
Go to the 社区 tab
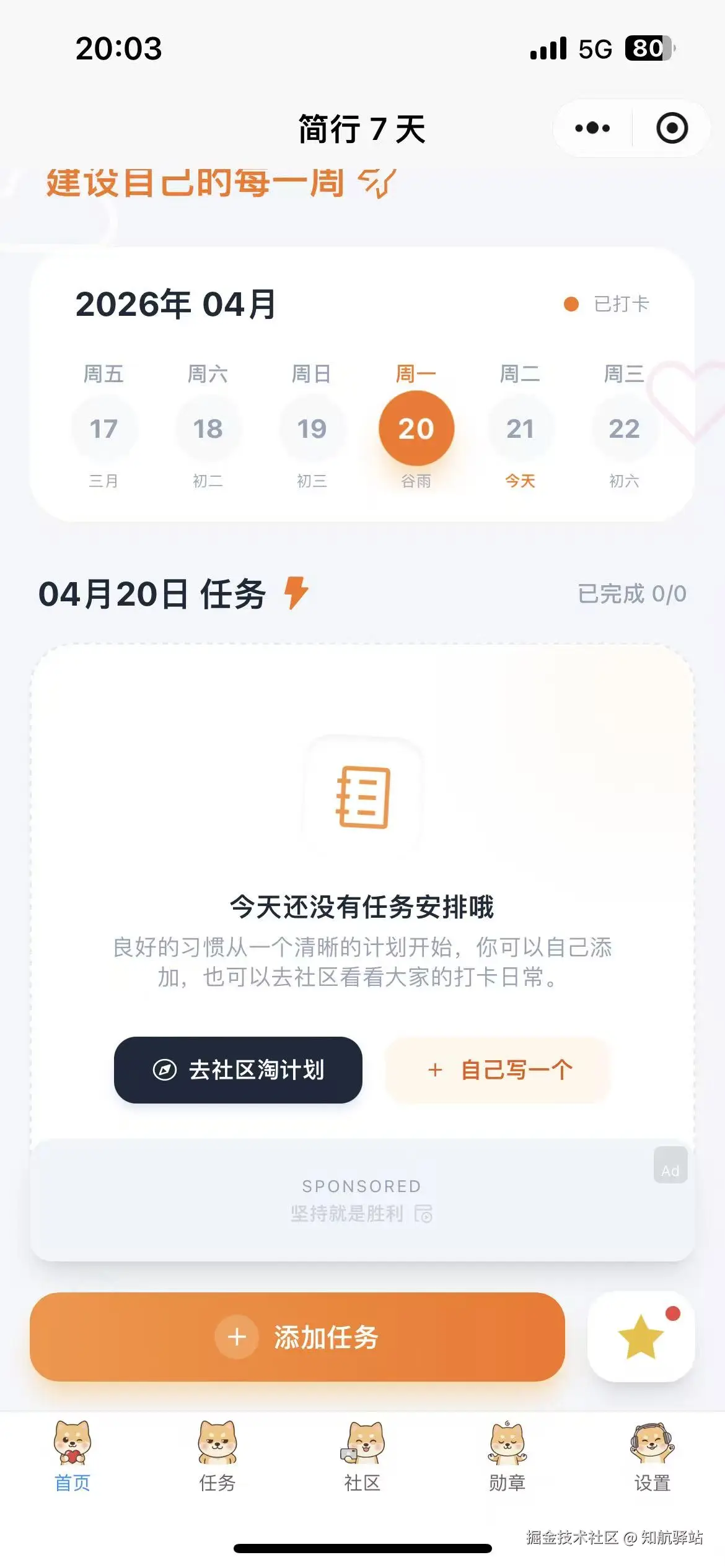pyautogui.click(x=362, y=1455)
